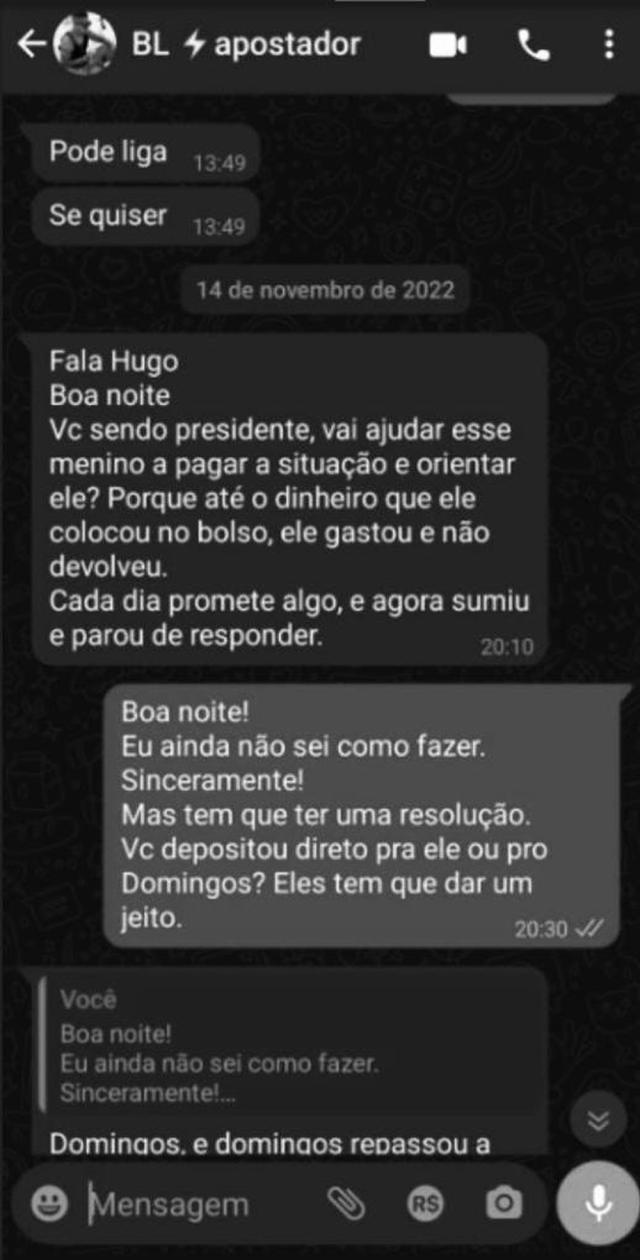Attach a file with the paperclip
640x1260 pixels.
pos(346,1204)
